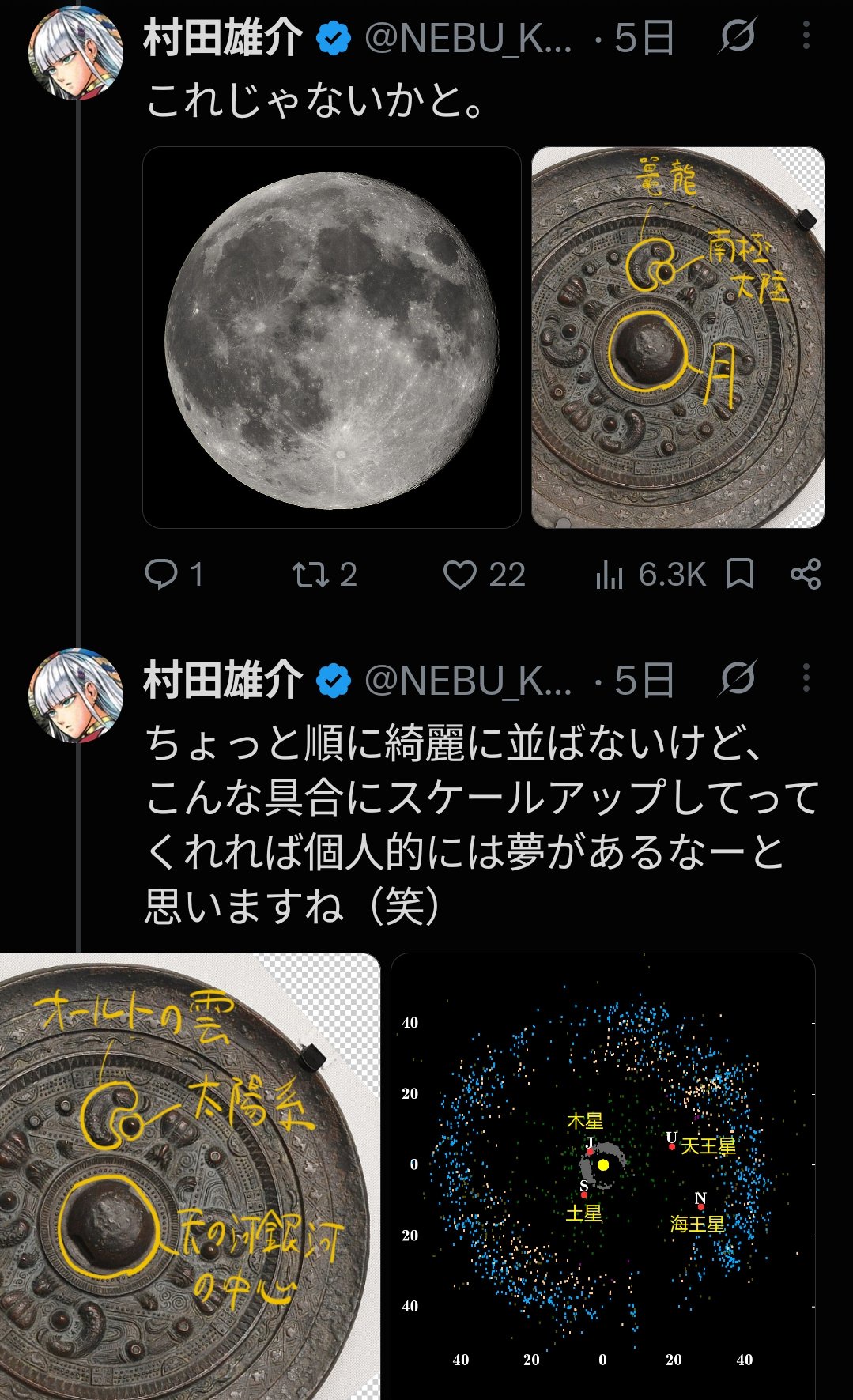This screenshot has height=1400, width=853.
Task: Open 村田雄介 avatar on the second tweet
Action: point(76,695)
